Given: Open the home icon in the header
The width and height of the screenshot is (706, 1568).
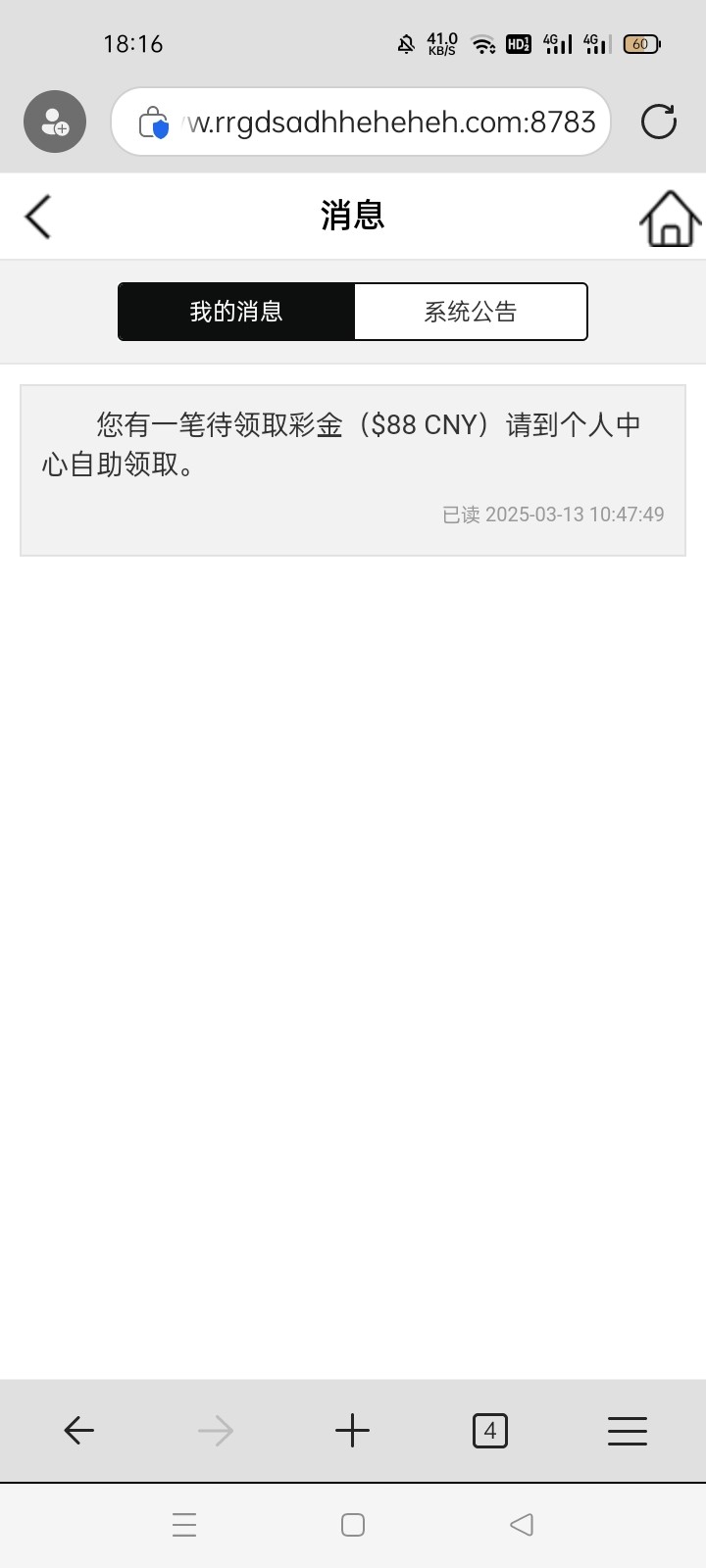Looking at the screenshot, I should click(x=671, y=217).
